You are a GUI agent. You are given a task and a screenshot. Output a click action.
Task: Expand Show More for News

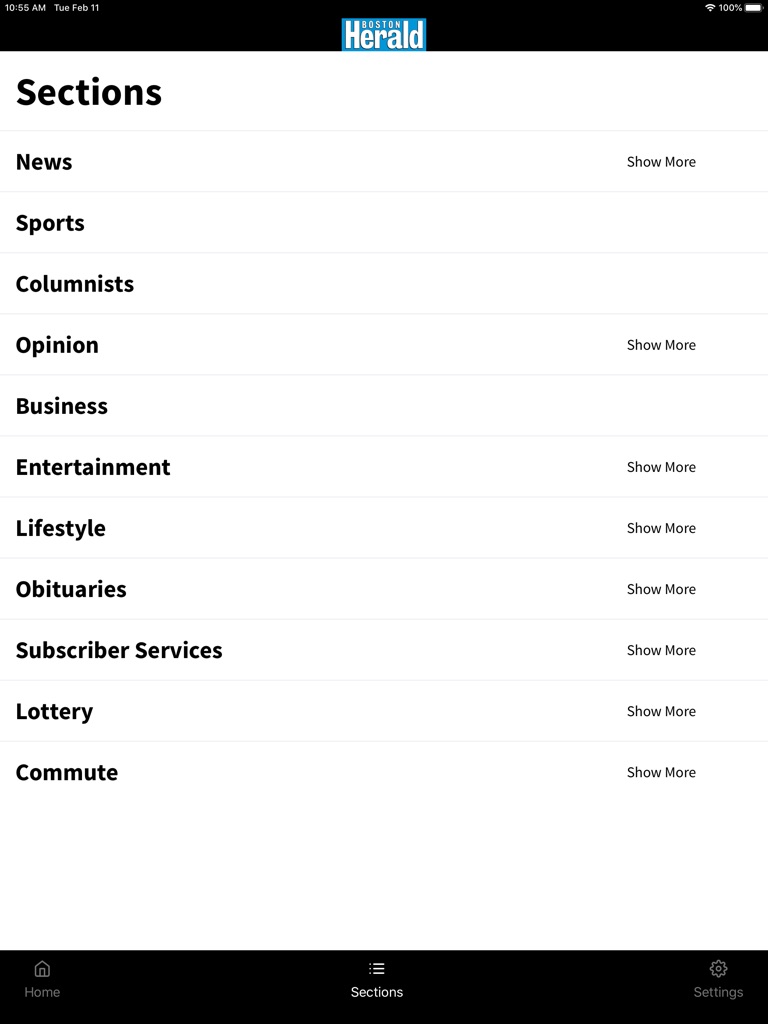(661, 161)
